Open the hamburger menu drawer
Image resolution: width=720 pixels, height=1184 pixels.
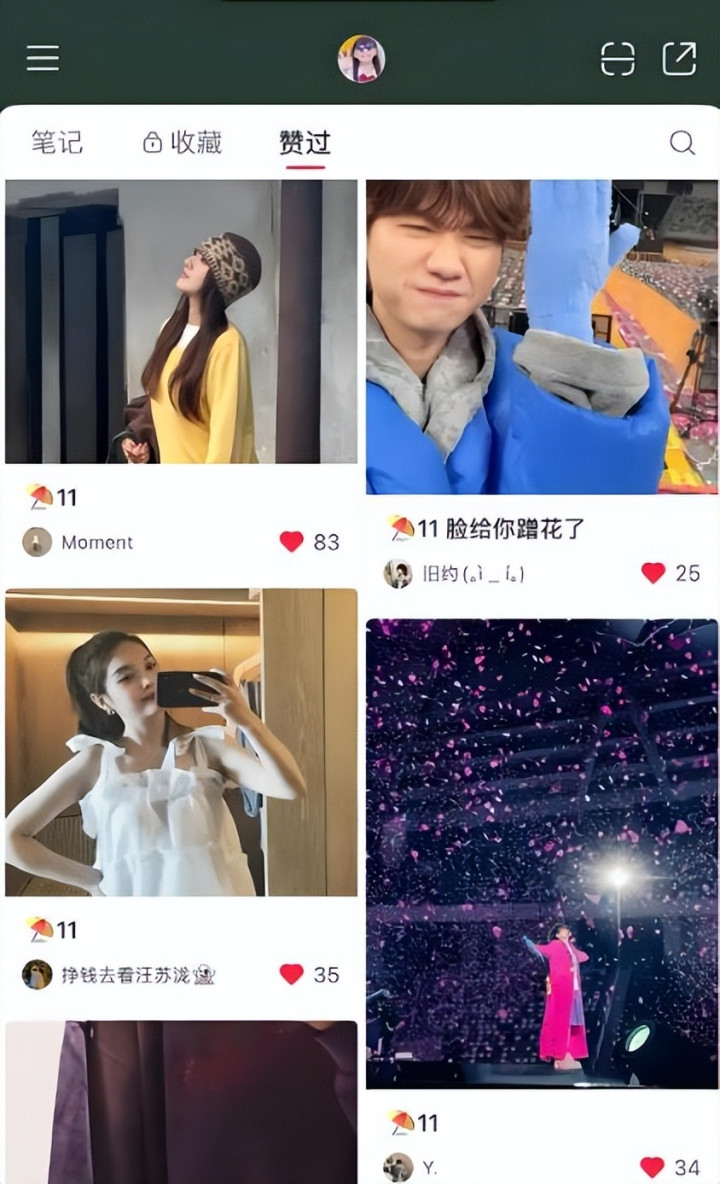pos(43,58)
